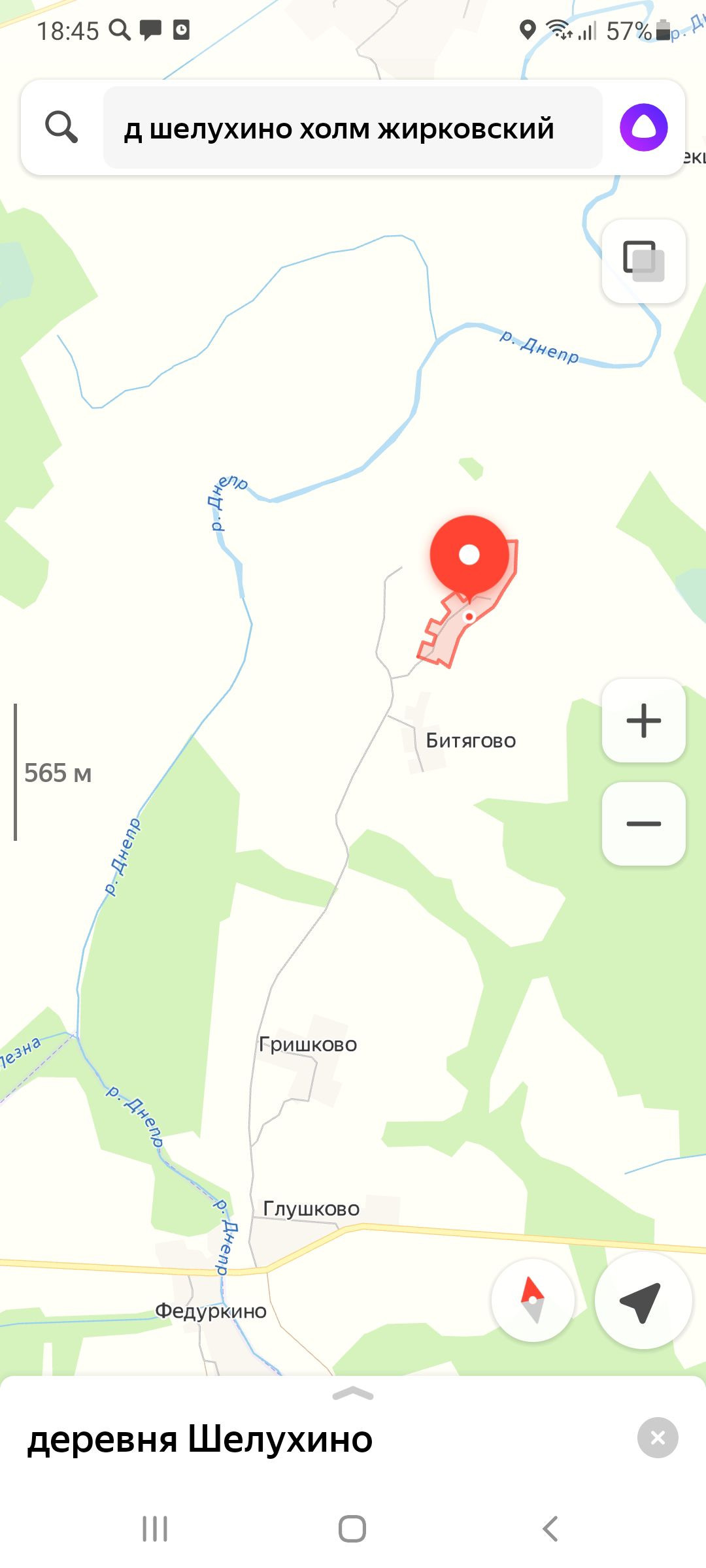Go back using the system back button

click(x=550, y=1529)
